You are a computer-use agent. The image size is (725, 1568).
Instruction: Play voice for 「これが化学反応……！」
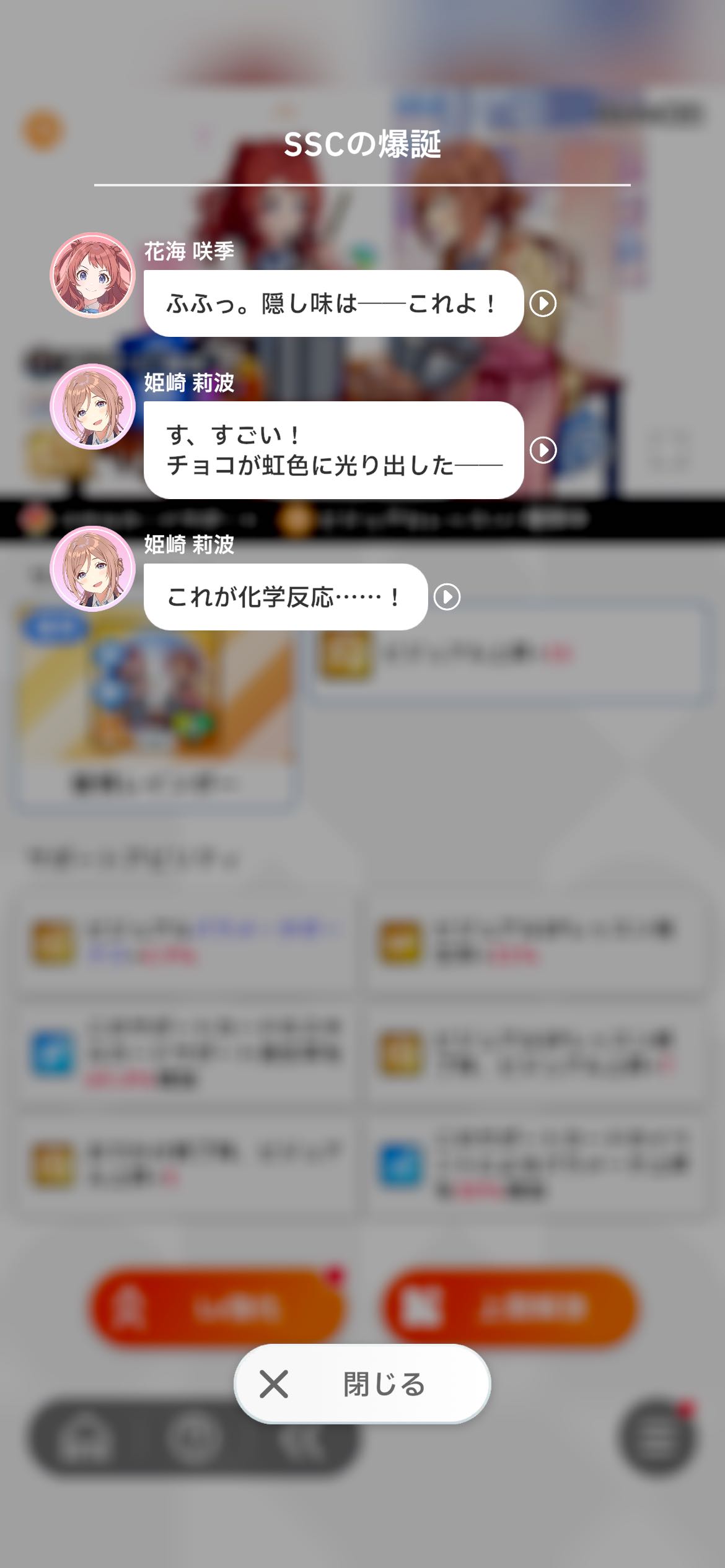coord(447,597)
